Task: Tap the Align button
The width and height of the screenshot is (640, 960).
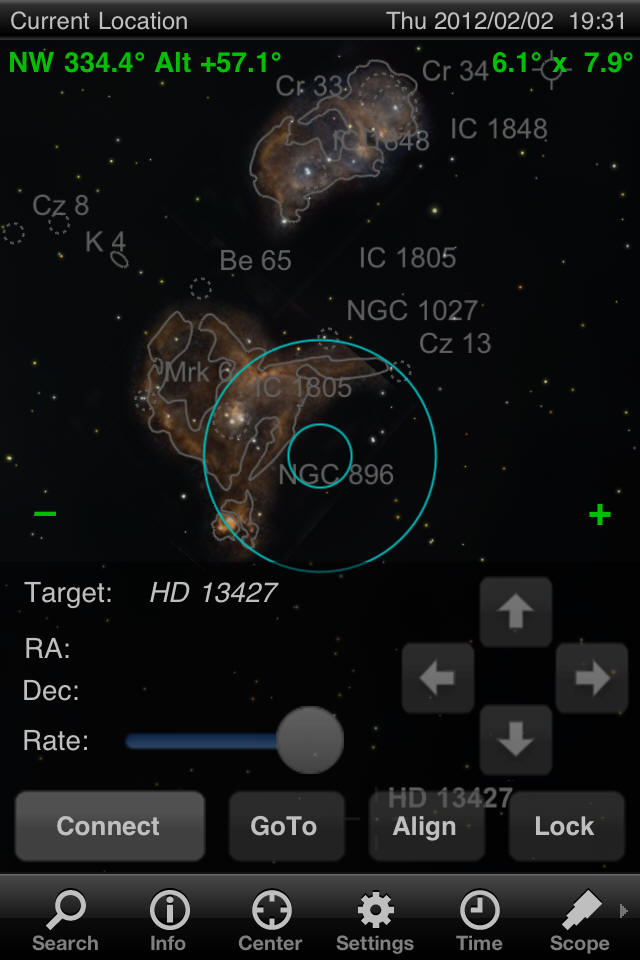Action: tap(425, 826)
